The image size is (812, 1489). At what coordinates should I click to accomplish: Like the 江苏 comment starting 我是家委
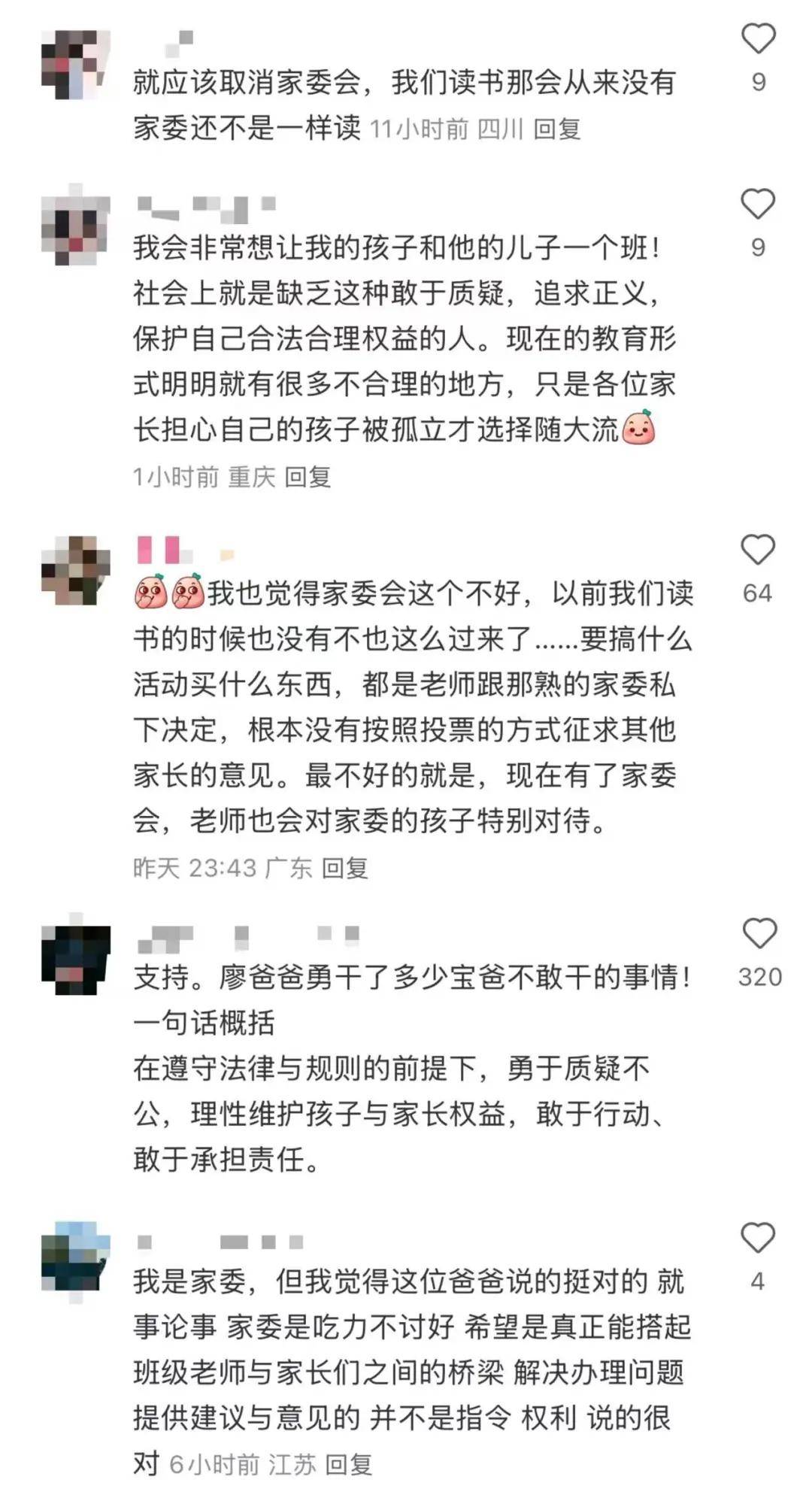pos(758,1238)
